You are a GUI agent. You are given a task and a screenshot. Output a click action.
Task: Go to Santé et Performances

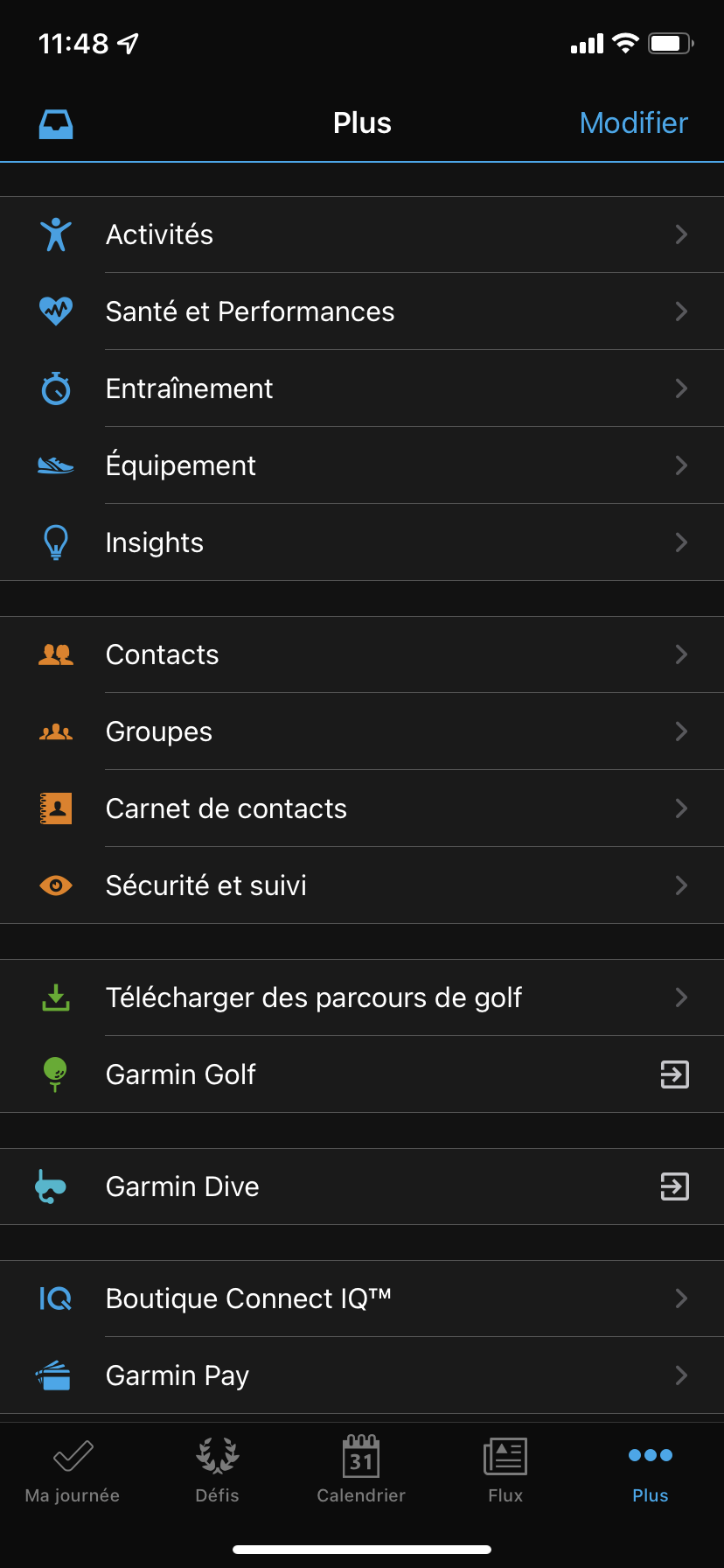362,311
